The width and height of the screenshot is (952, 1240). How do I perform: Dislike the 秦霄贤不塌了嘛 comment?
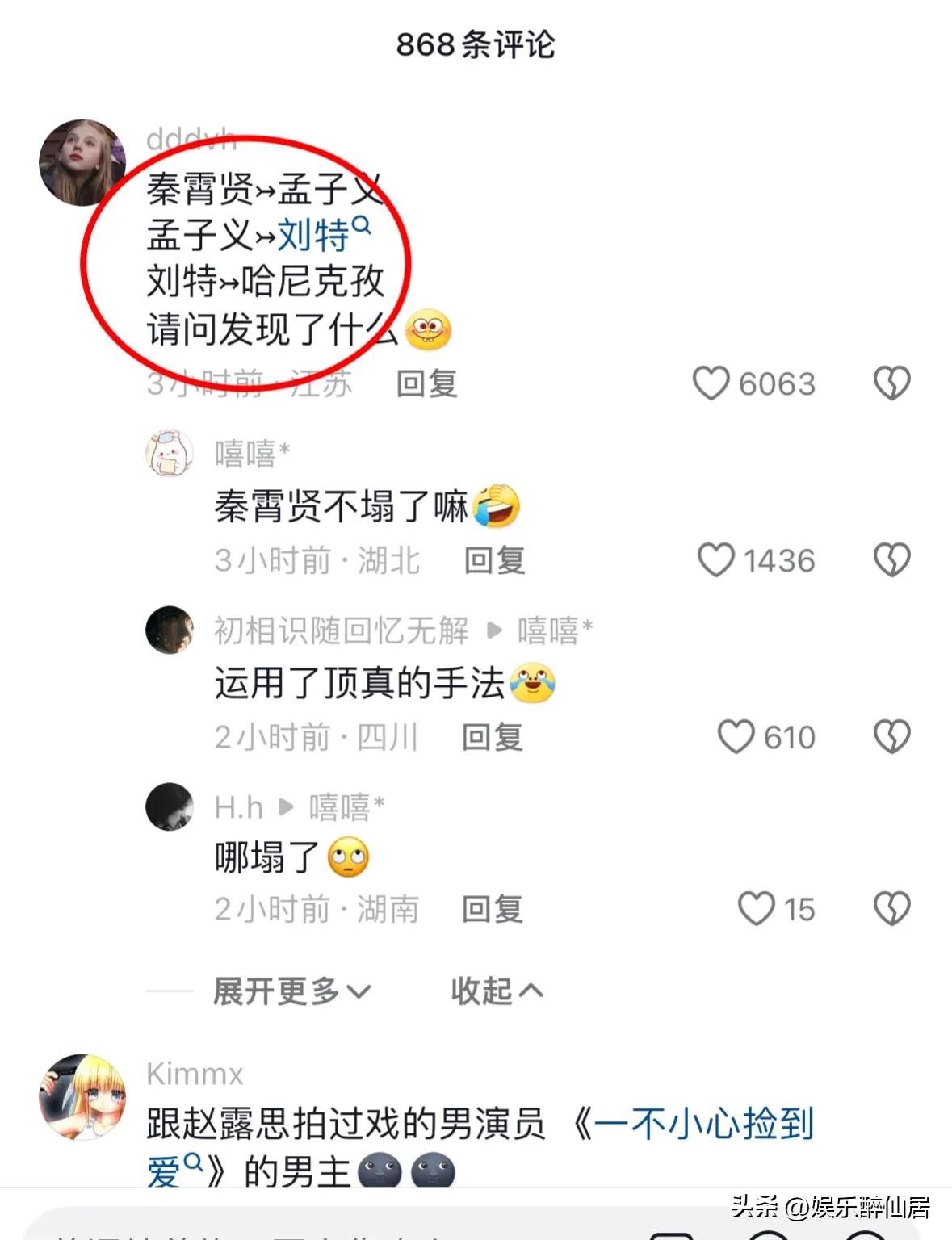pyautogui.click(x=891, y=560)
